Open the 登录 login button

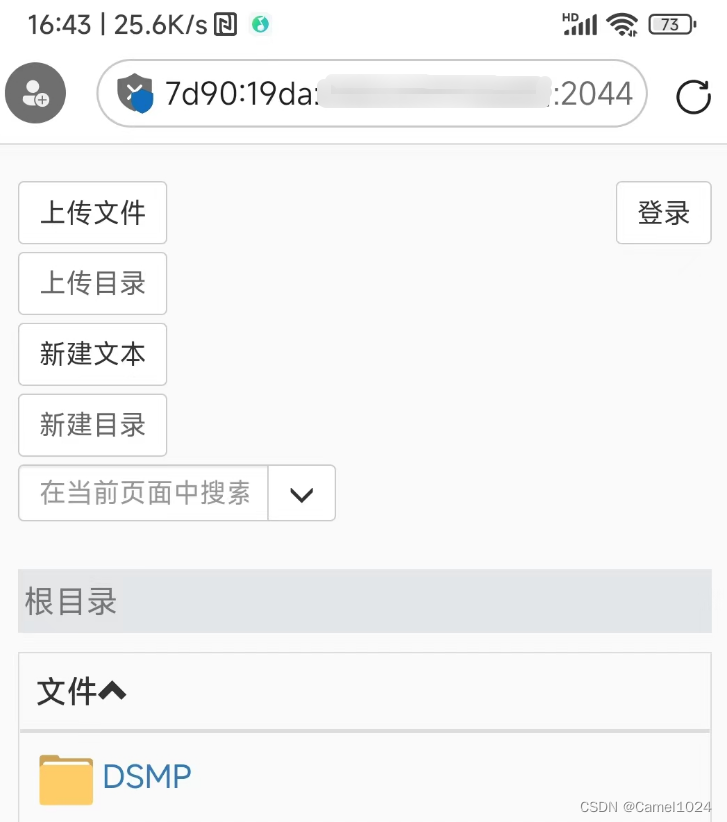[663, 213]
